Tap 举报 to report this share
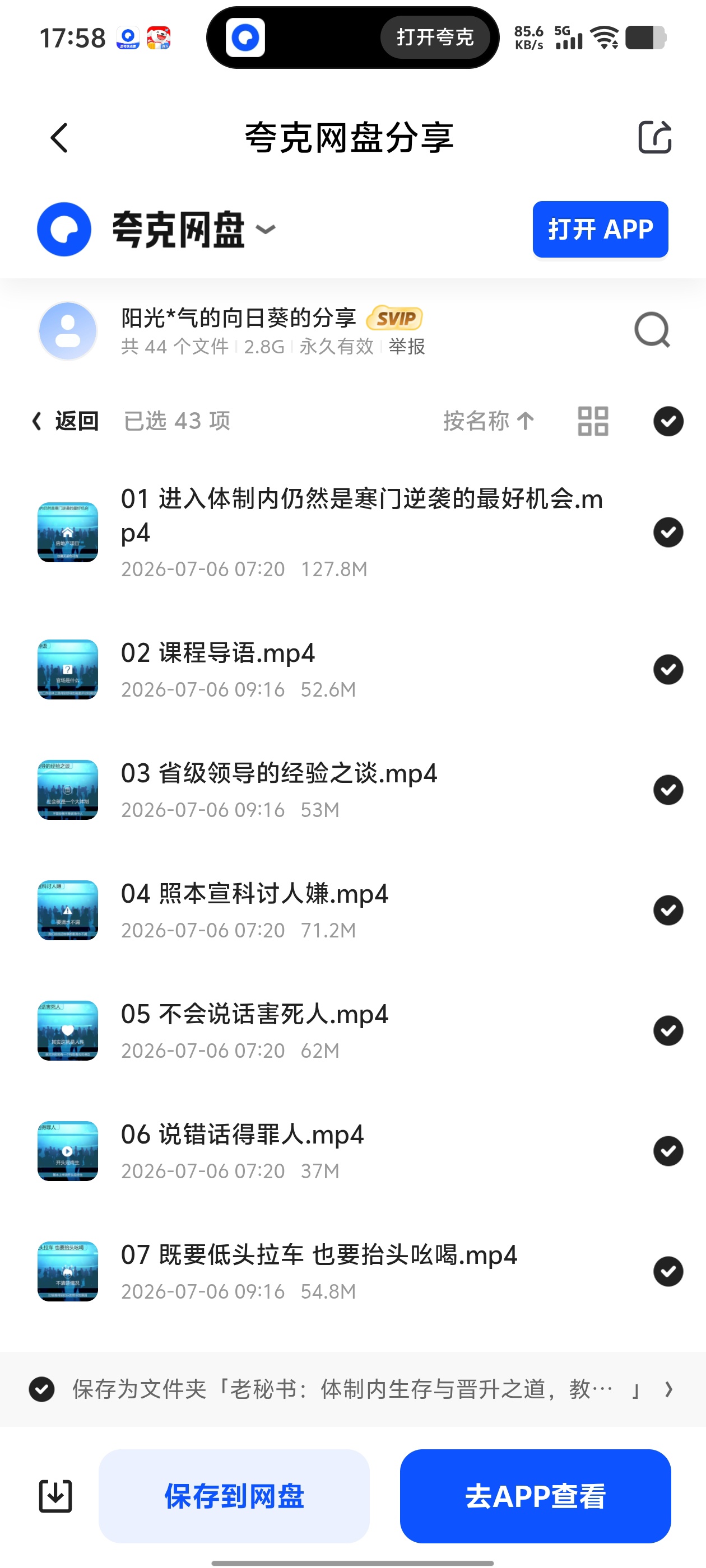This screenshot has height=1568, width=706. [407, 346]
